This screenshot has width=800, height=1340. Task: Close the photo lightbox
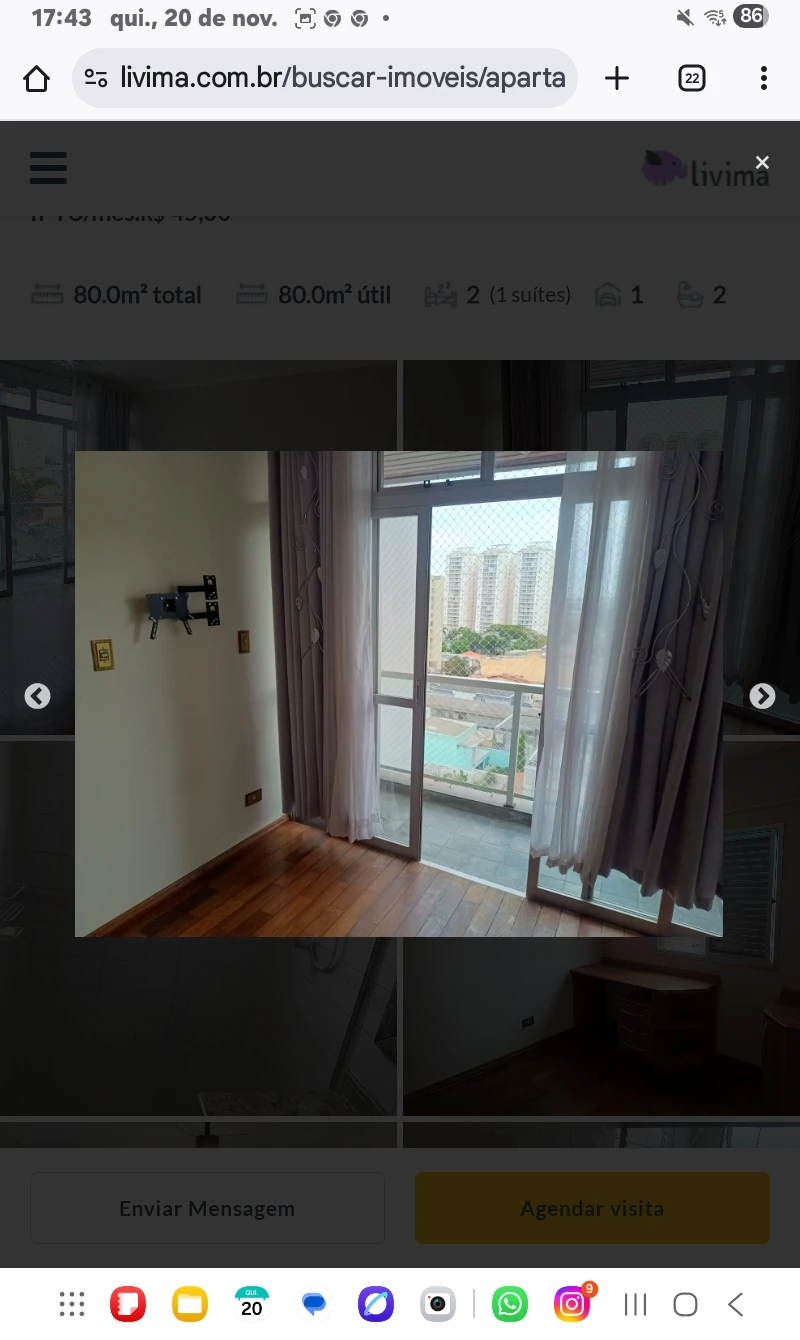click(762, 162)
